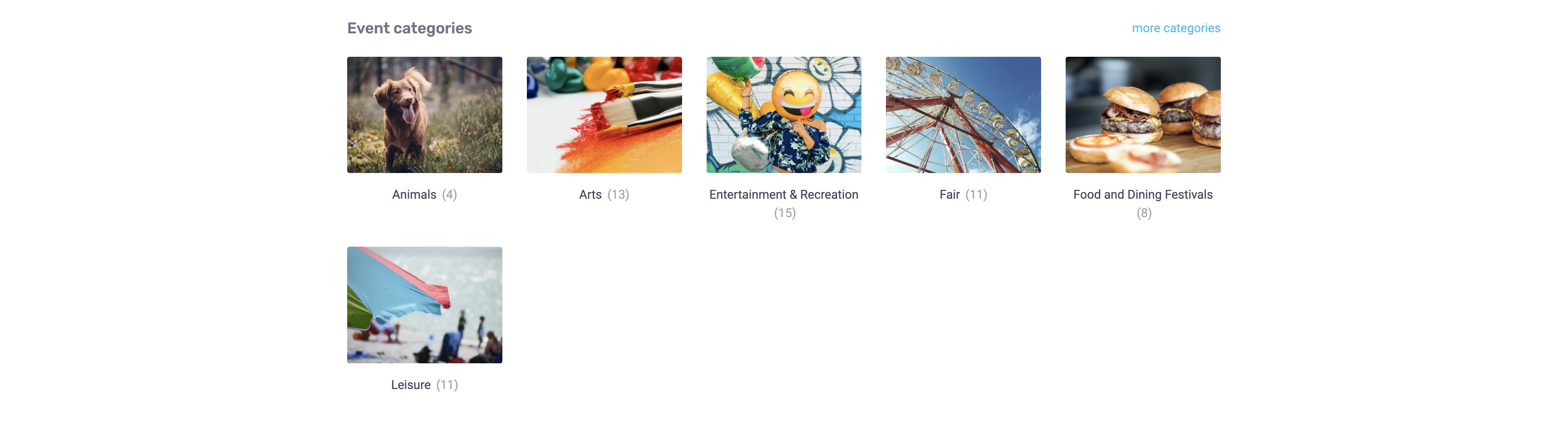Open Food and Dining Festivals category
1568x422 pixels.
point(1143,115)
